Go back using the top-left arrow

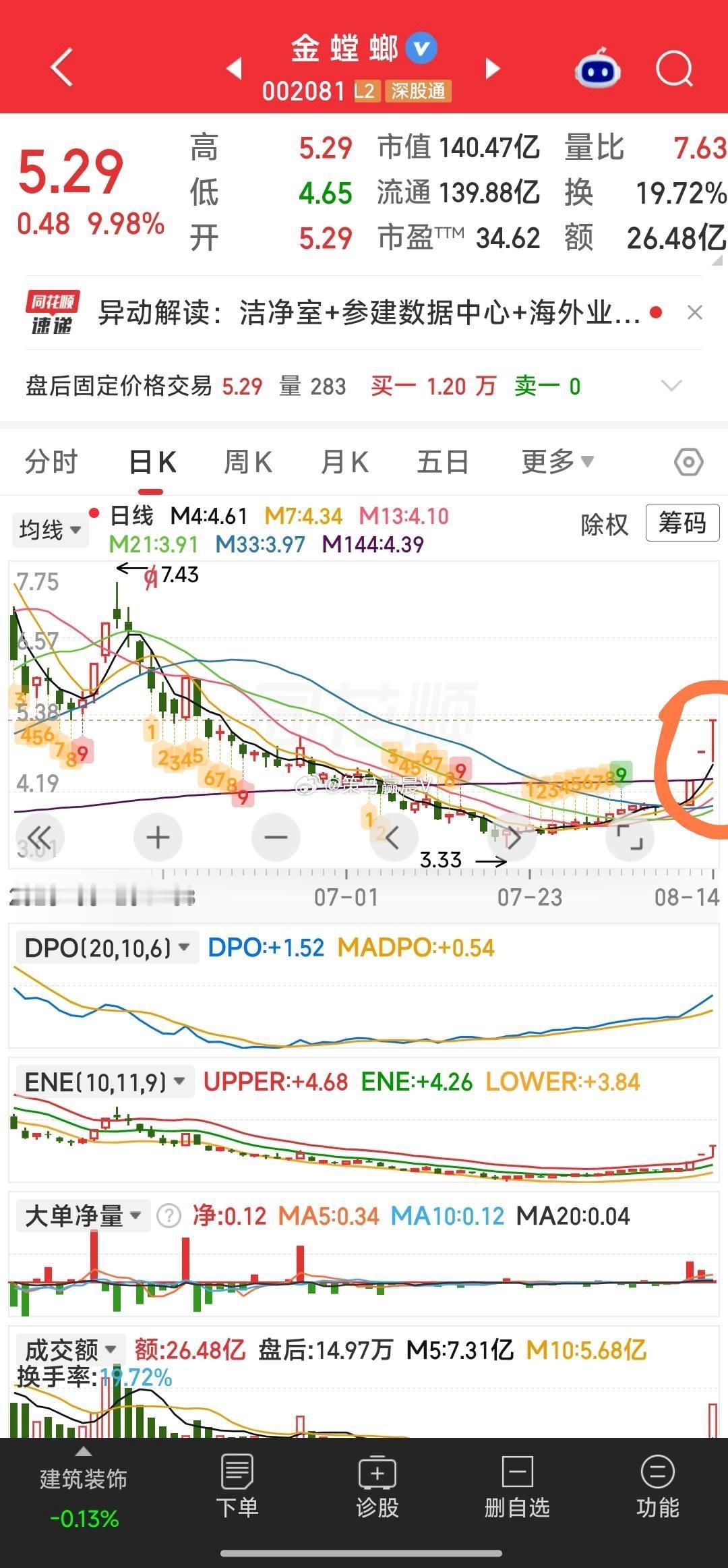point(62,67)
